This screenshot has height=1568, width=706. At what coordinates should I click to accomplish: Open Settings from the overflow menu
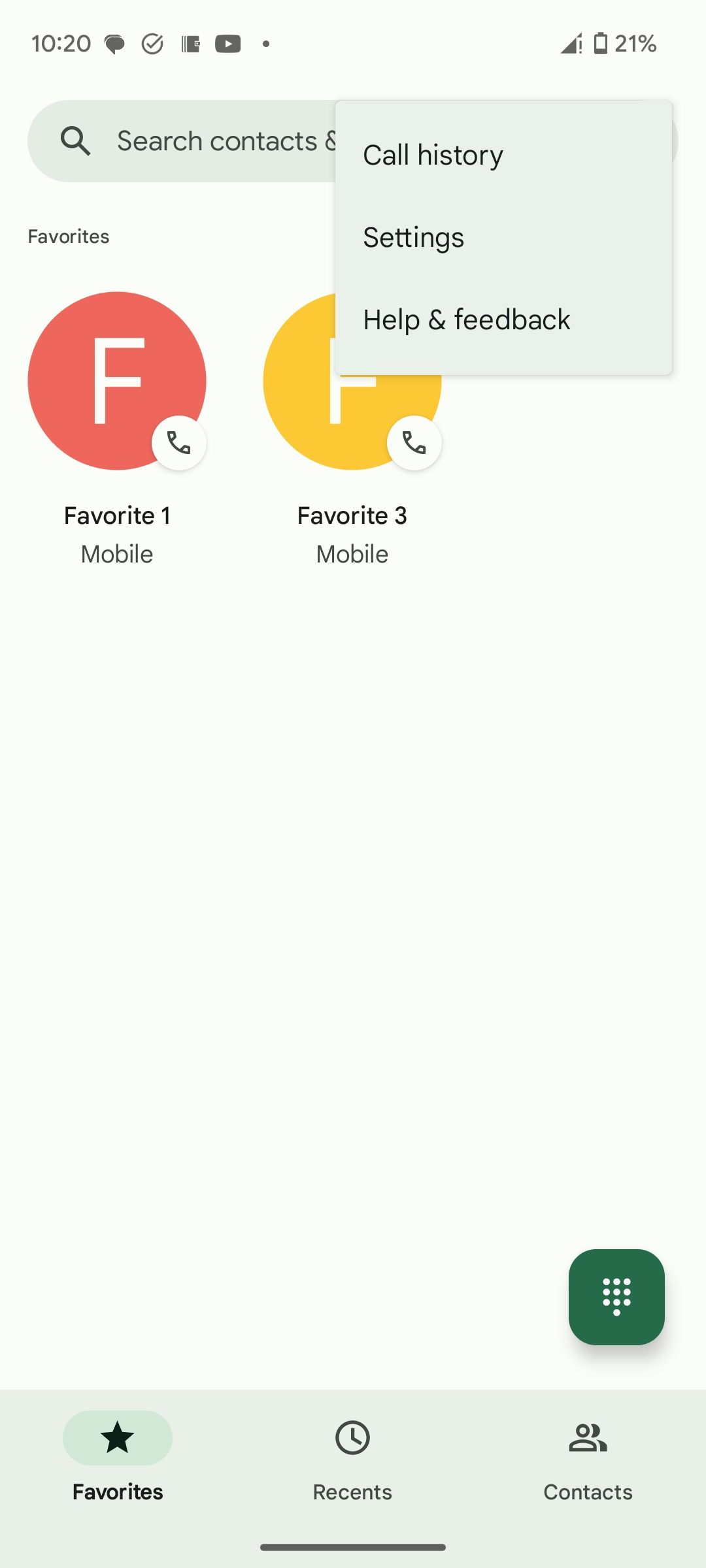coord(413,237)
